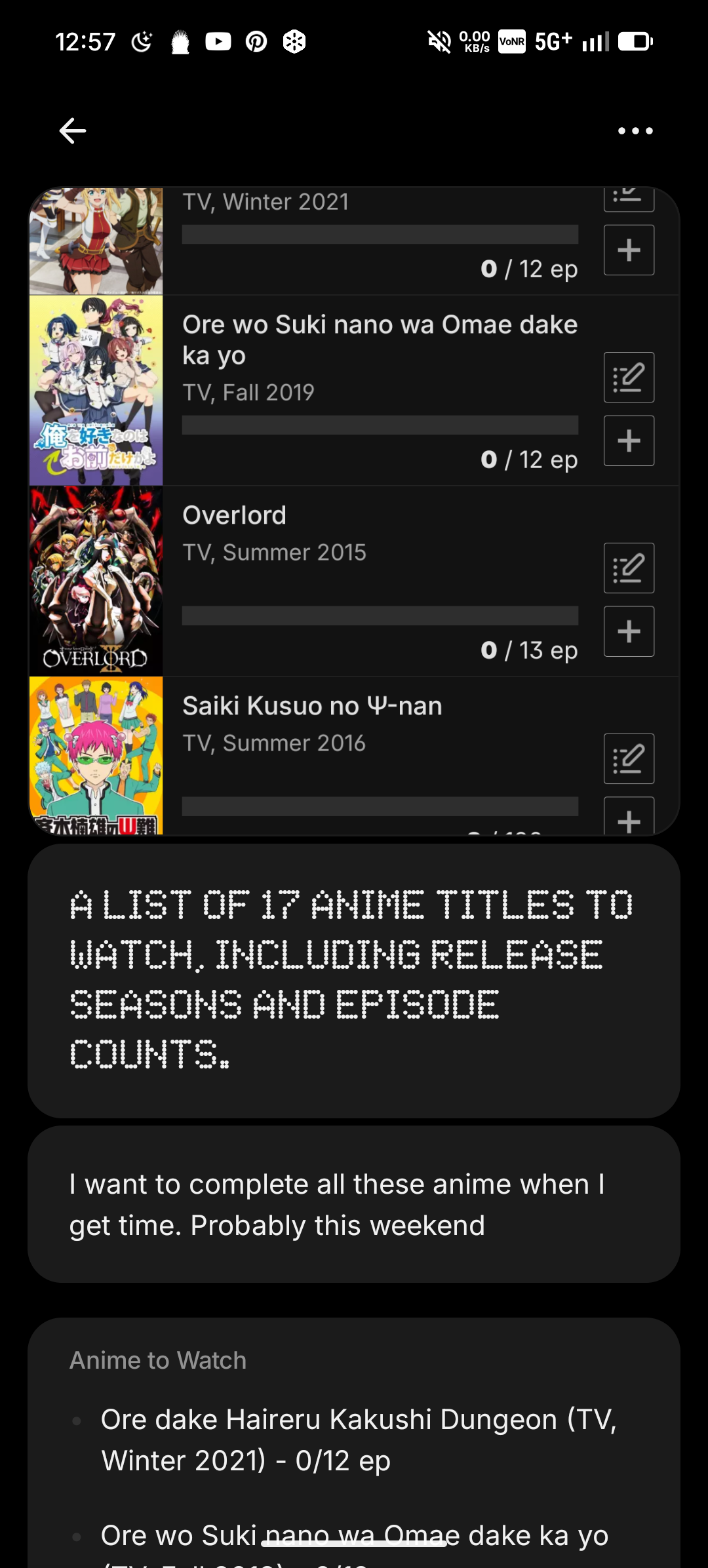Tap the Pinterest notification icon
The image size is (708, 1568).
[256, 41]
